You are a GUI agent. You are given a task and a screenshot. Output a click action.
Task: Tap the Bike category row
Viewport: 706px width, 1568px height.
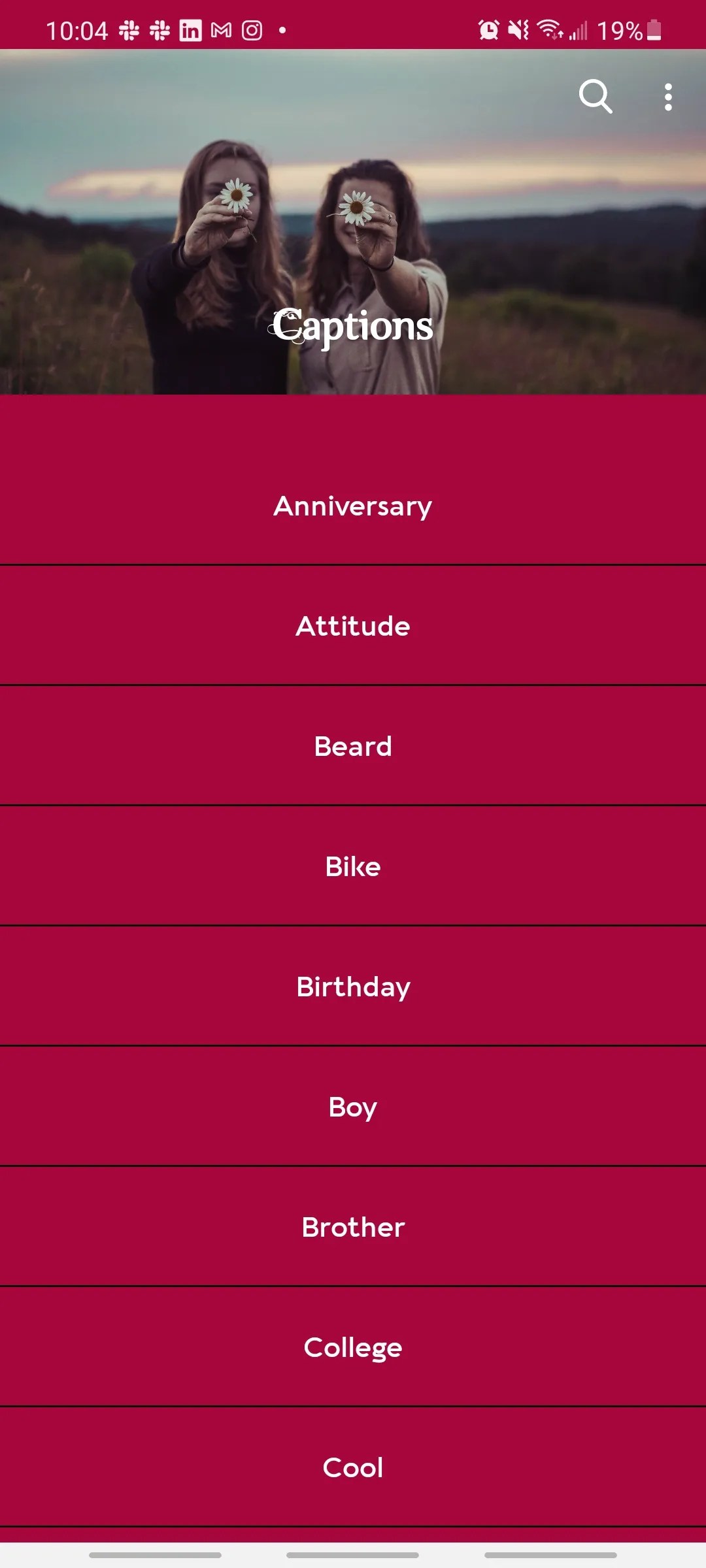(353, 866)
